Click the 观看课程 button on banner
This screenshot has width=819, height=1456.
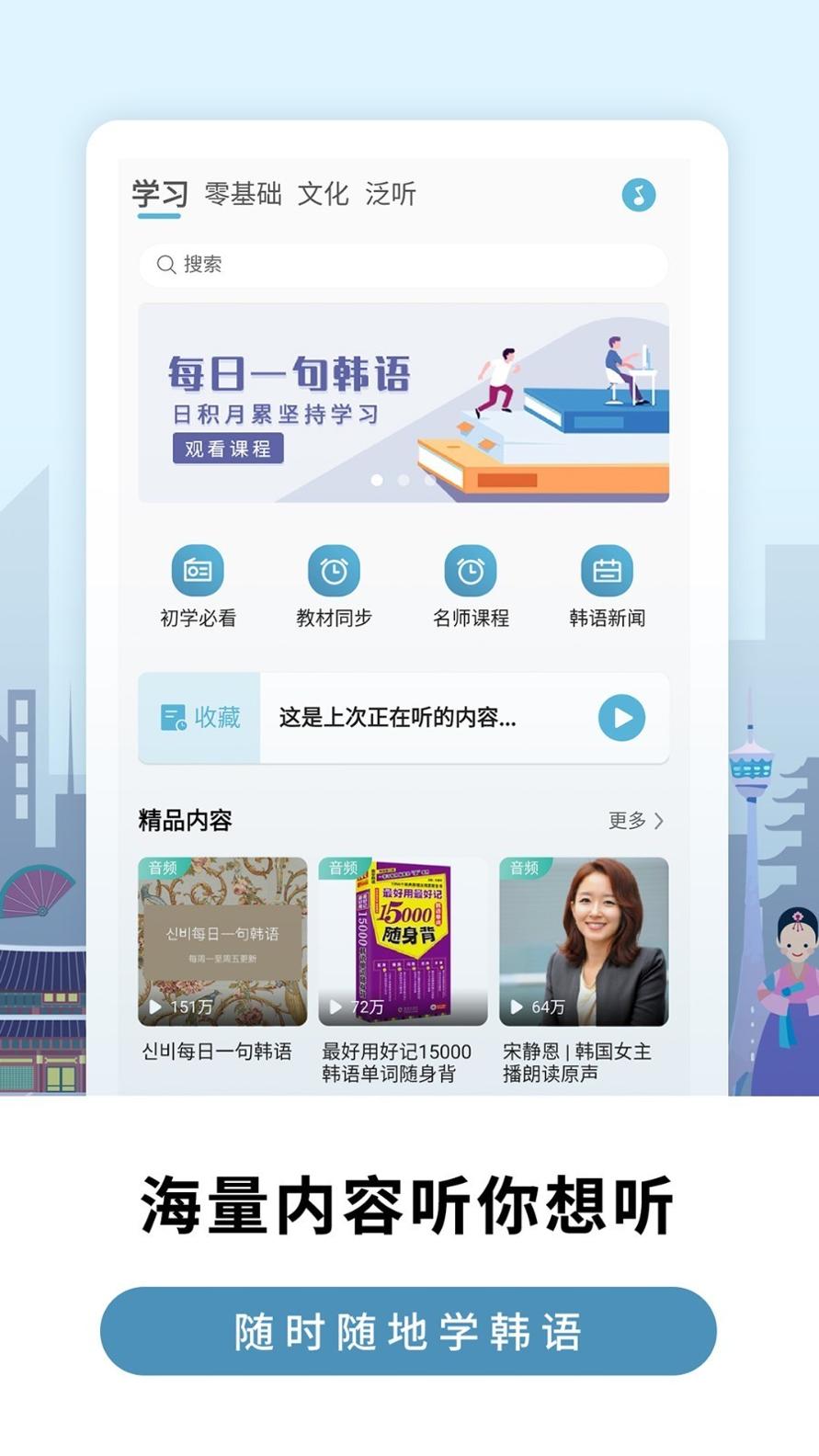(x=227, y=449)
